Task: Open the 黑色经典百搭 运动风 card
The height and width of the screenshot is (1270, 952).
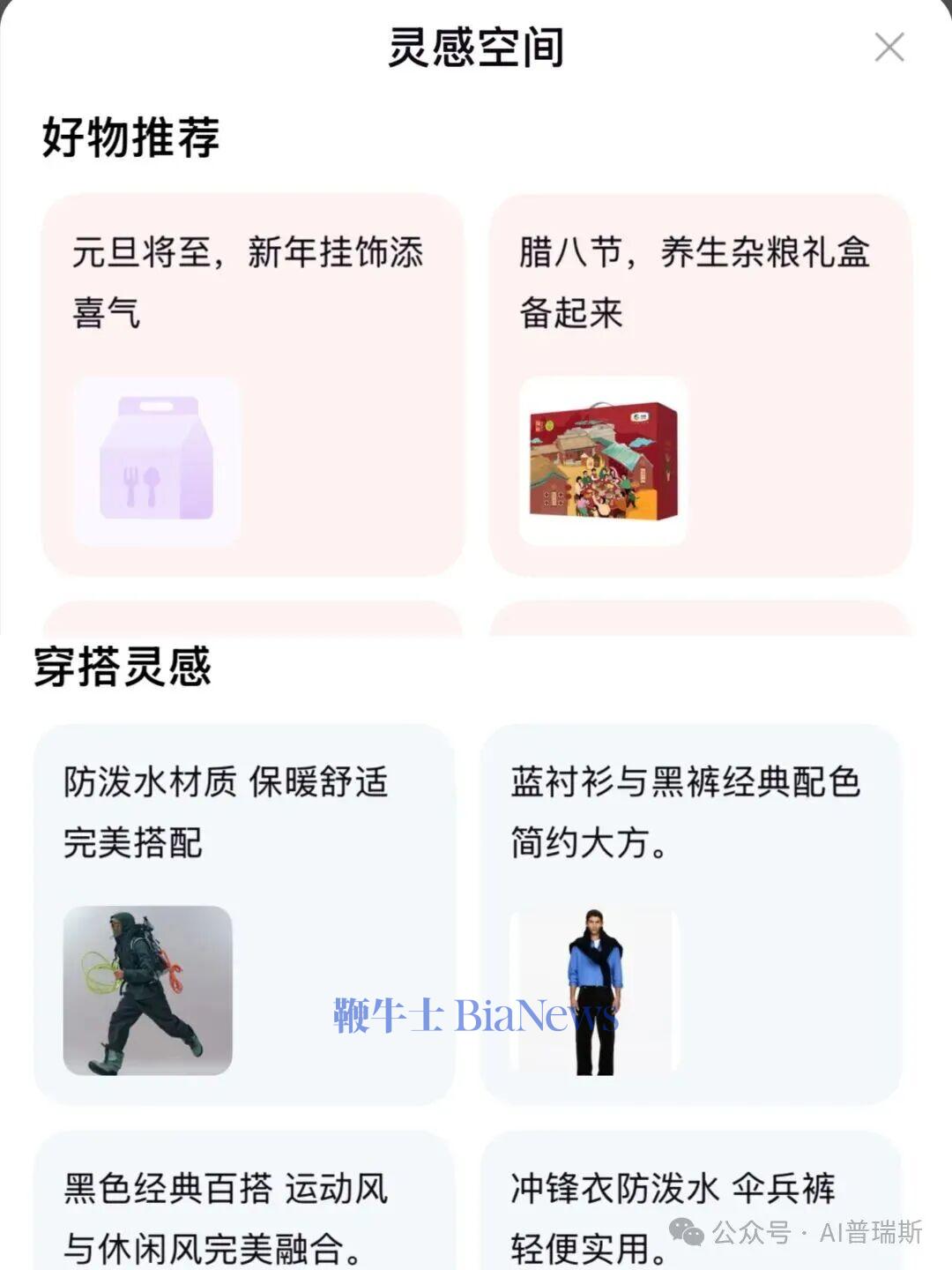Action: pos(244,1208)
